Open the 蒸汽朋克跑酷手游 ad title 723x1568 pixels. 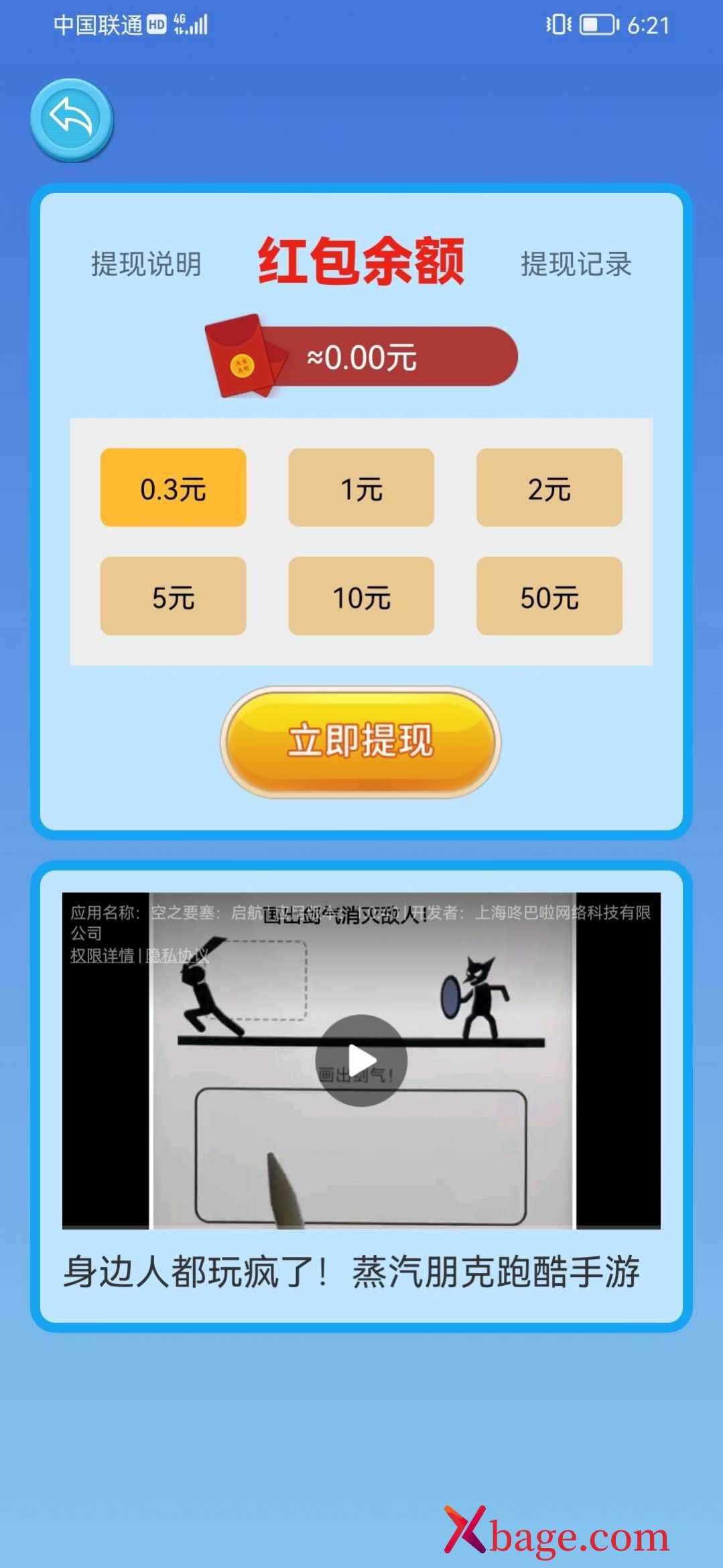pyautogui.click(x=352, y=1271)
